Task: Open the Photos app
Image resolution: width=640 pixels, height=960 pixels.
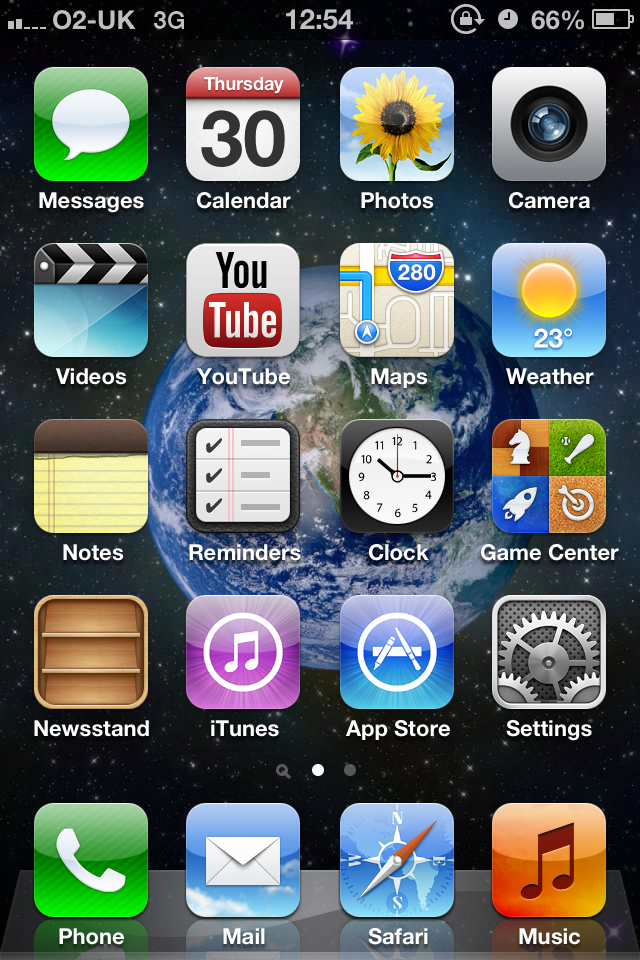Action: (397, 124)
